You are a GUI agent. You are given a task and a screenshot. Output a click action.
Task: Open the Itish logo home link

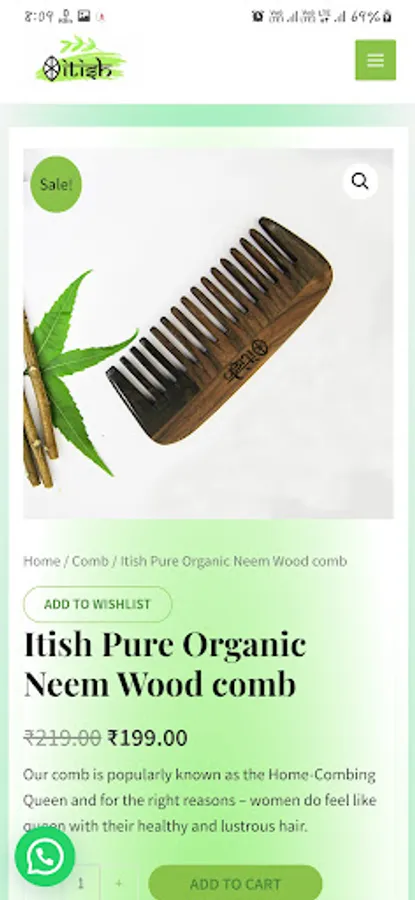pos(80,60)
